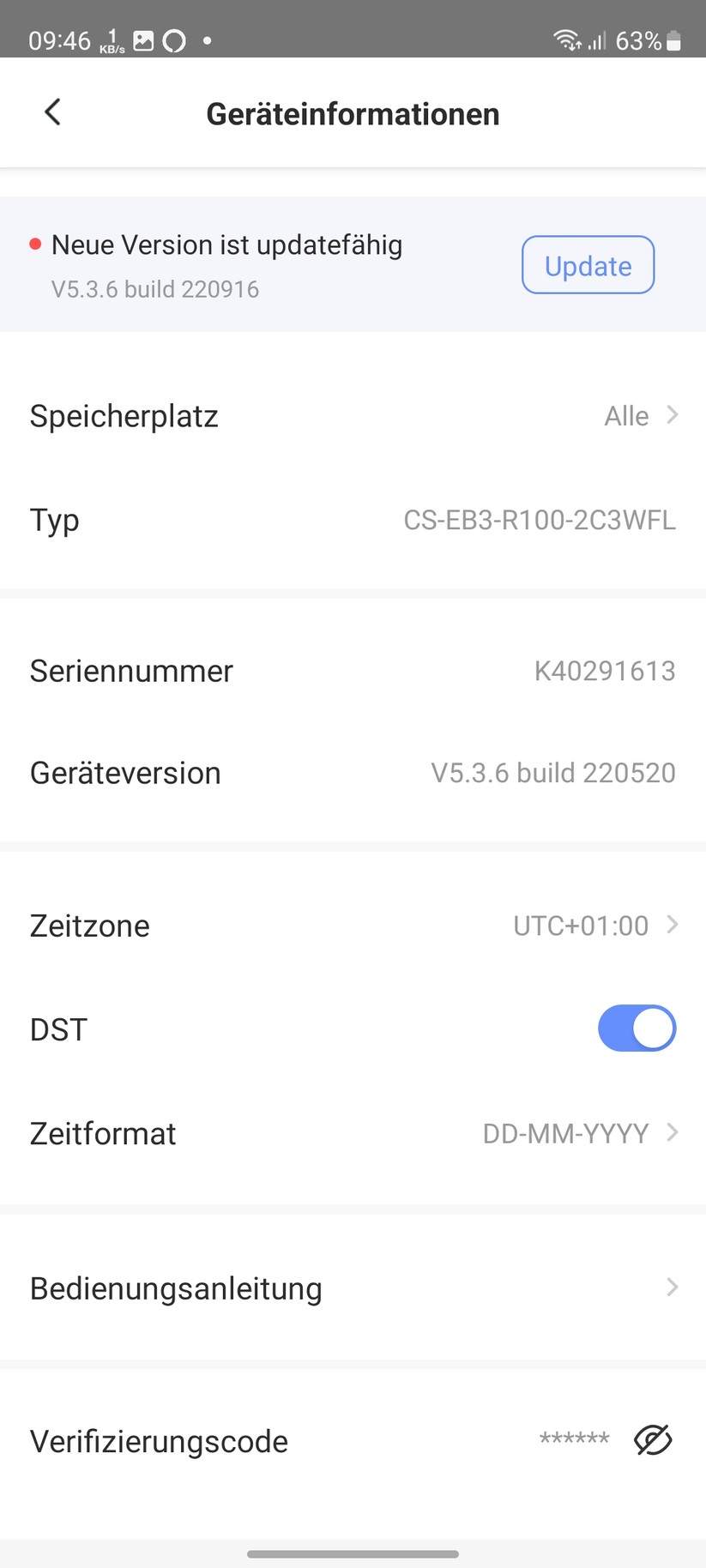Tap the Geräteversion V5.3.6 build 220520 row
Image resolution: width=706 pixels, height=1568 pixels.
point(353,773)
